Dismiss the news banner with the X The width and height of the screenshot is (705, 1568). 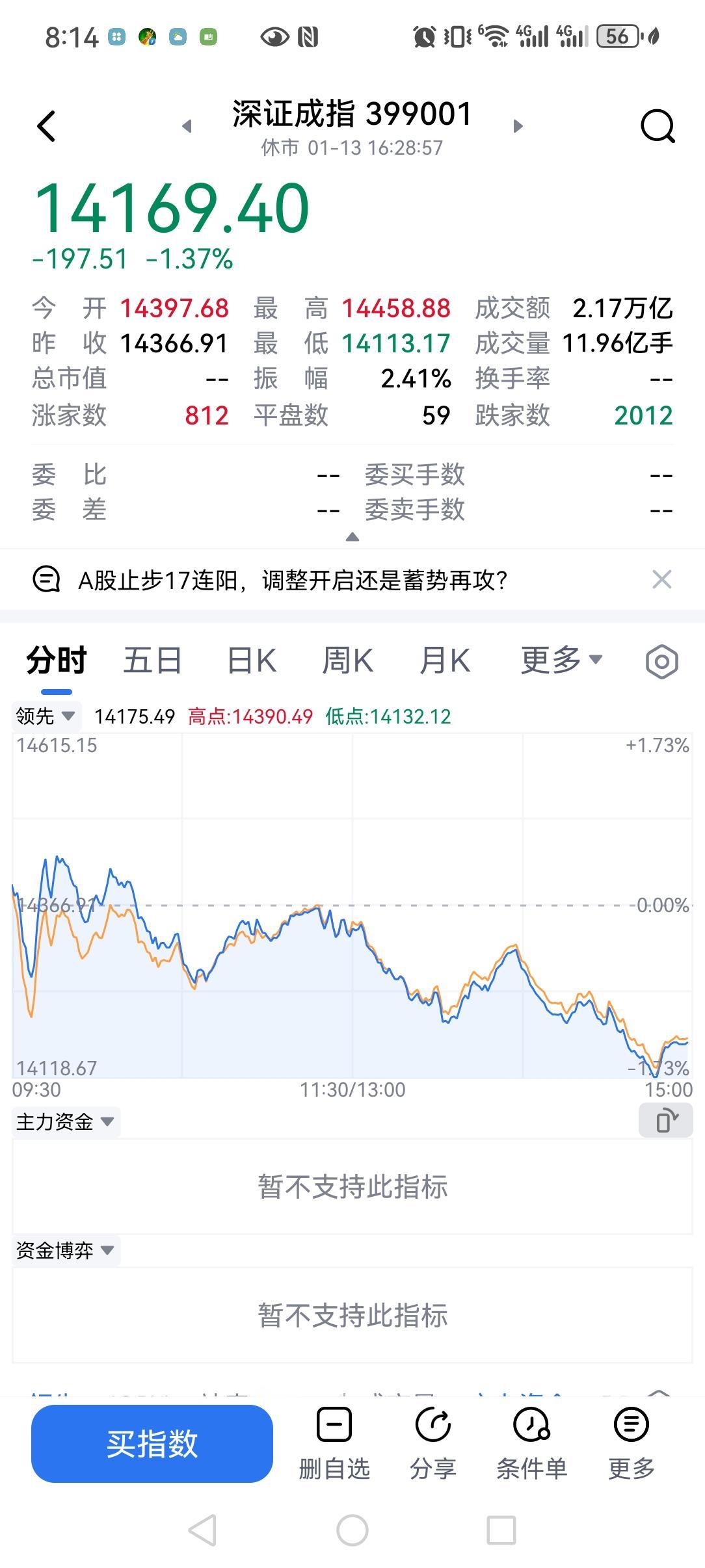pyautogui.click(x=661, y=579)
